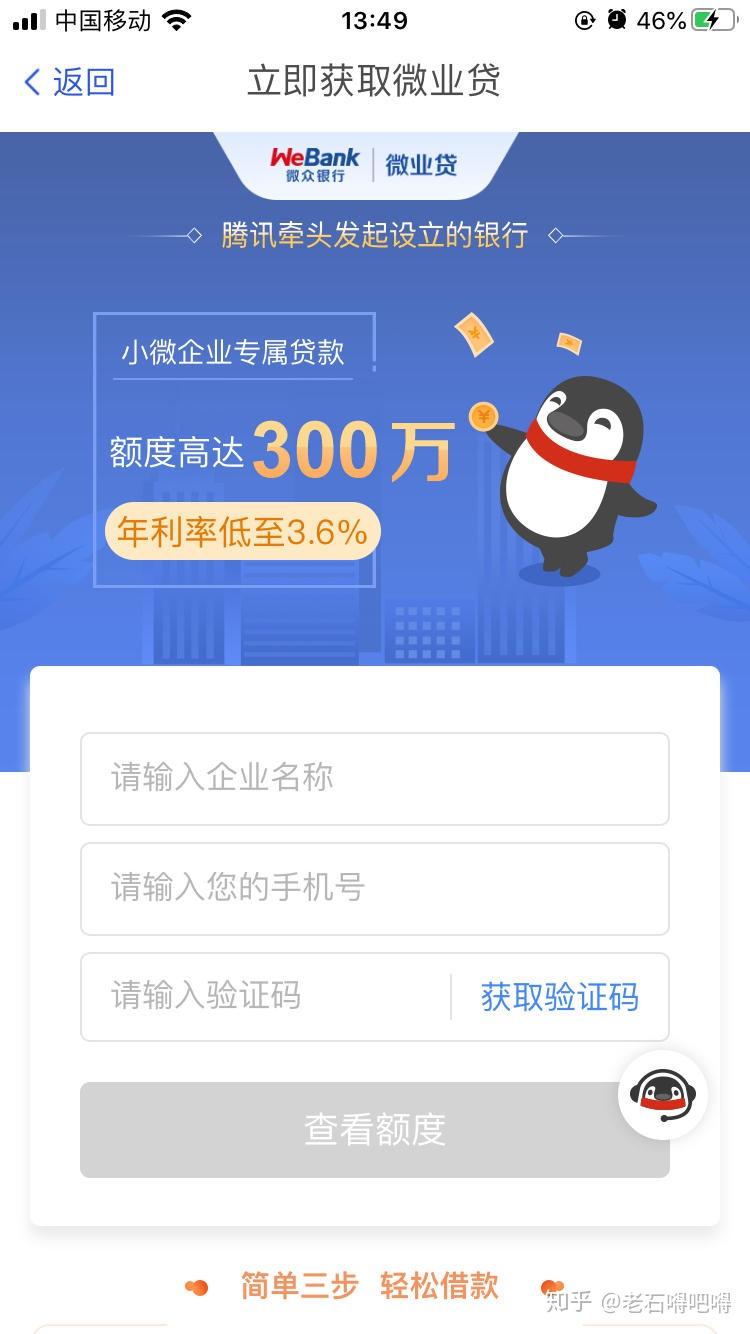
Task: Tap the alarm clock icon in the status bar
Action: pos(617,18)
